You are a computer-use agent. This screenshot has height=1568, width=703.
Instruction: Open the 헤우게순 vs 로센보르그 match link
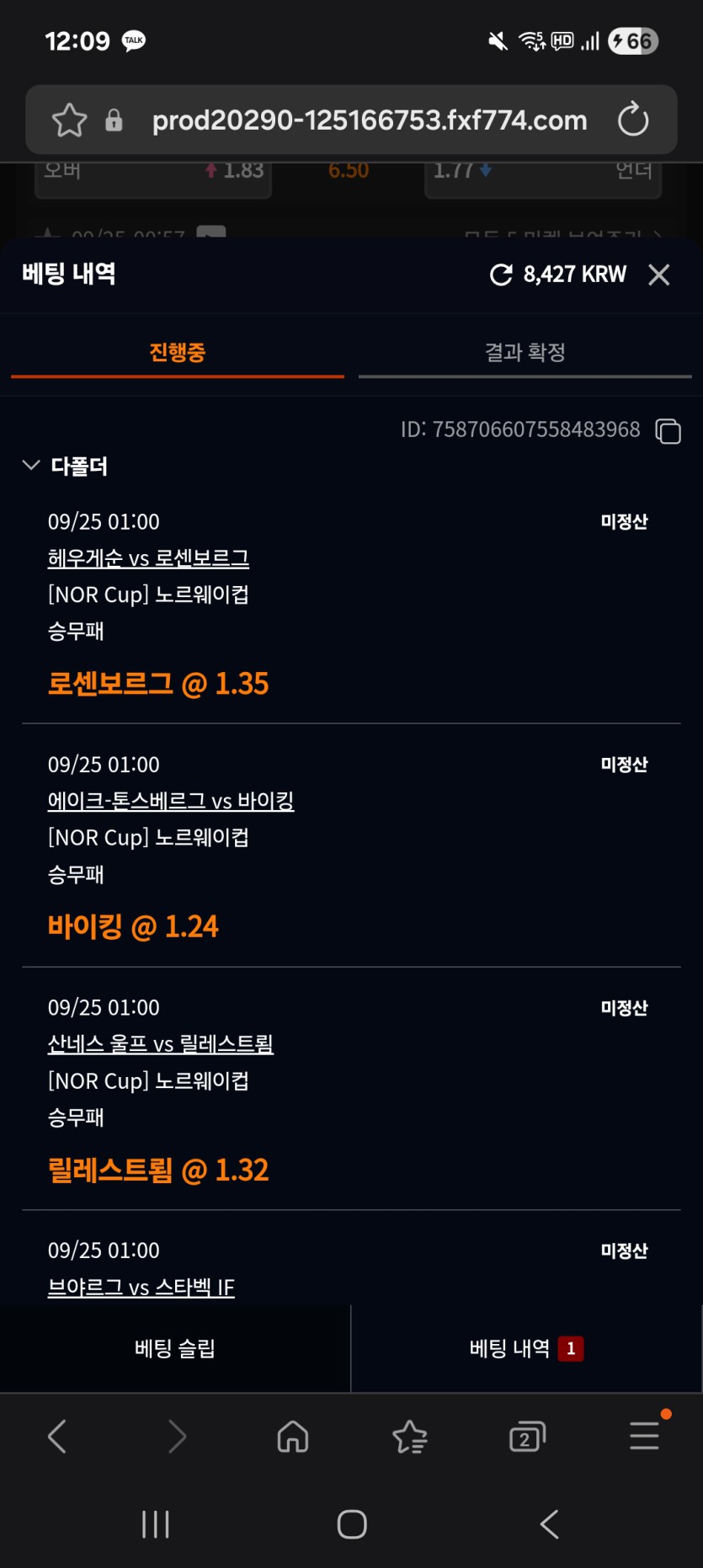(x=148, y=558)
